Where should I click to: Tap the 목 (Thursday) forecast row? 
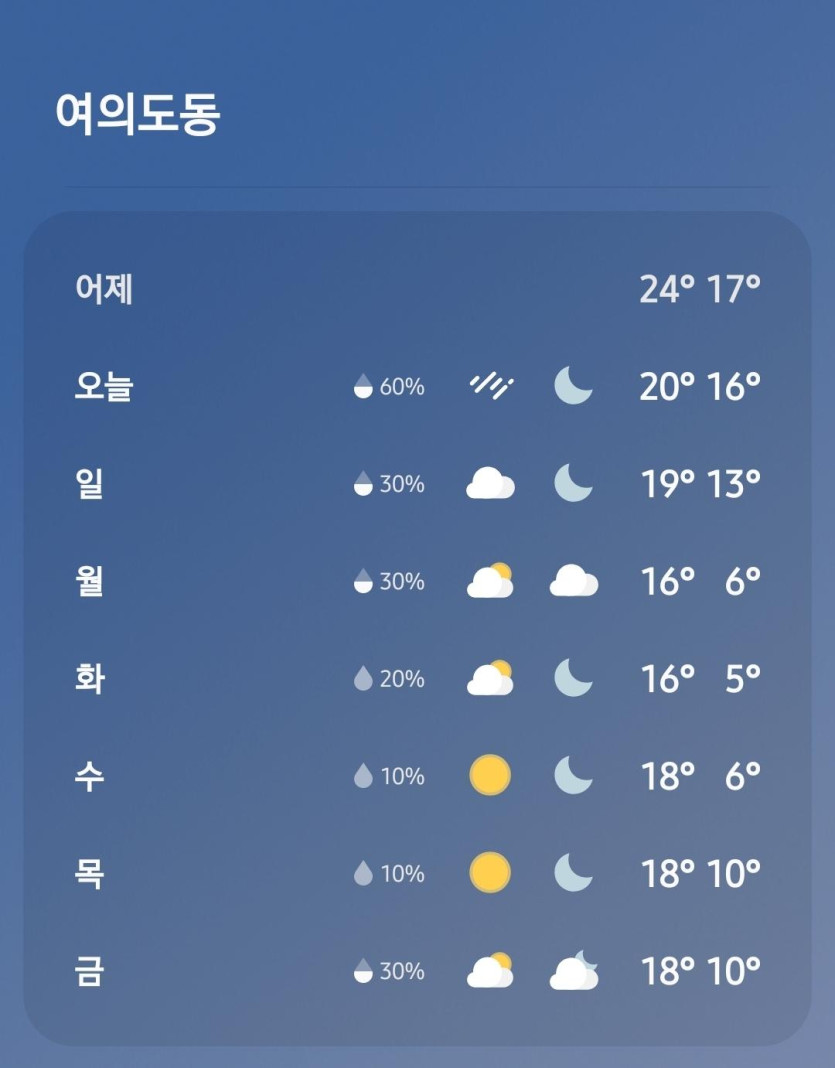pyautogui.click(x=417, y=874)
